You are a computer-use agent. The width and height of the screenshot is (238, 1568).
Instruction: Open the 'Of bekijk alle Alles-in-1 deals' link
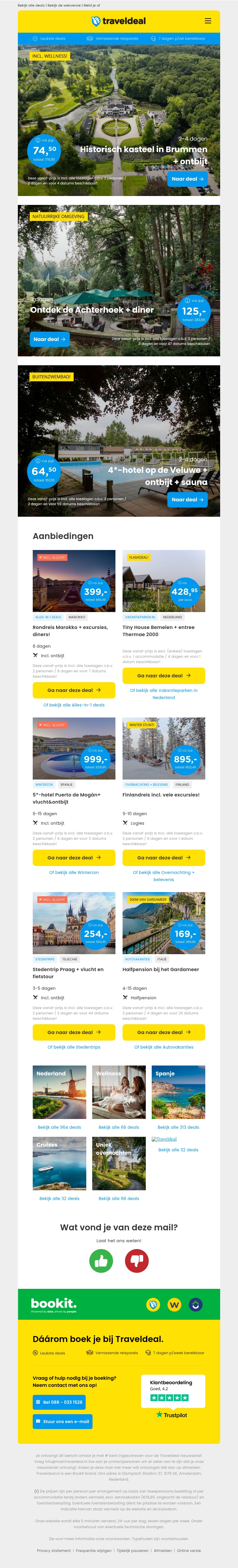coord(74,705)
